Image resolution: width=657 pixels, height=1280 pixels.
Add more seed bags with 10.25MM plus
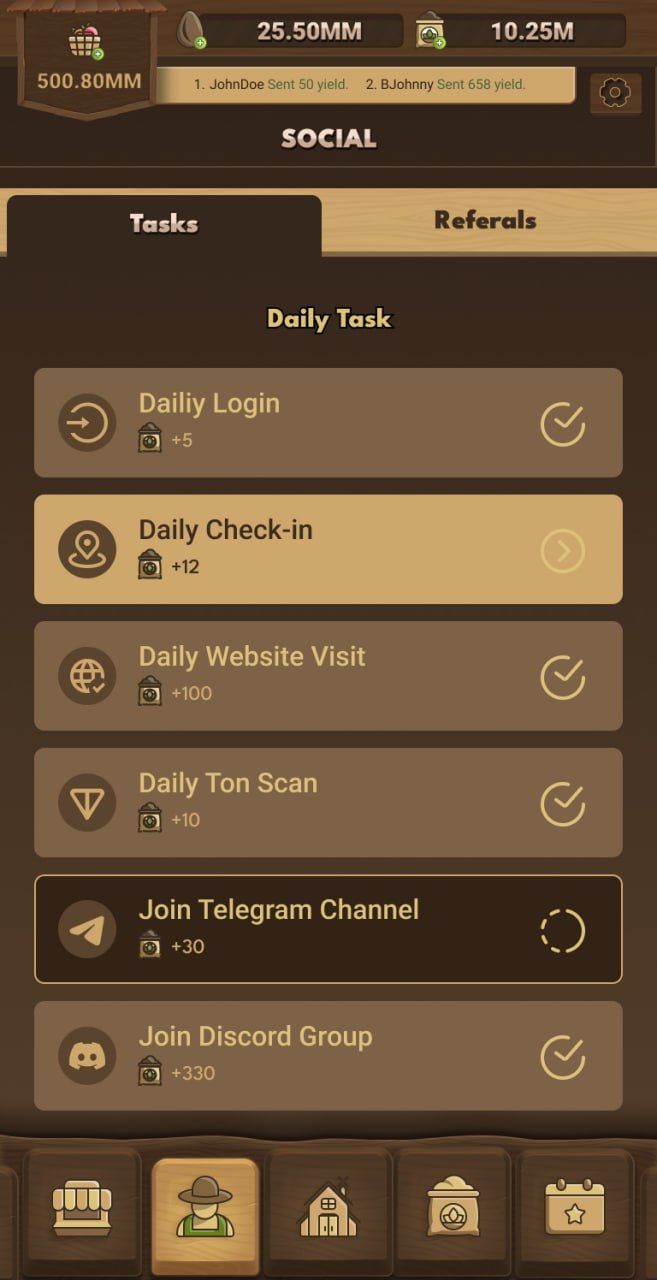(439, 43)
